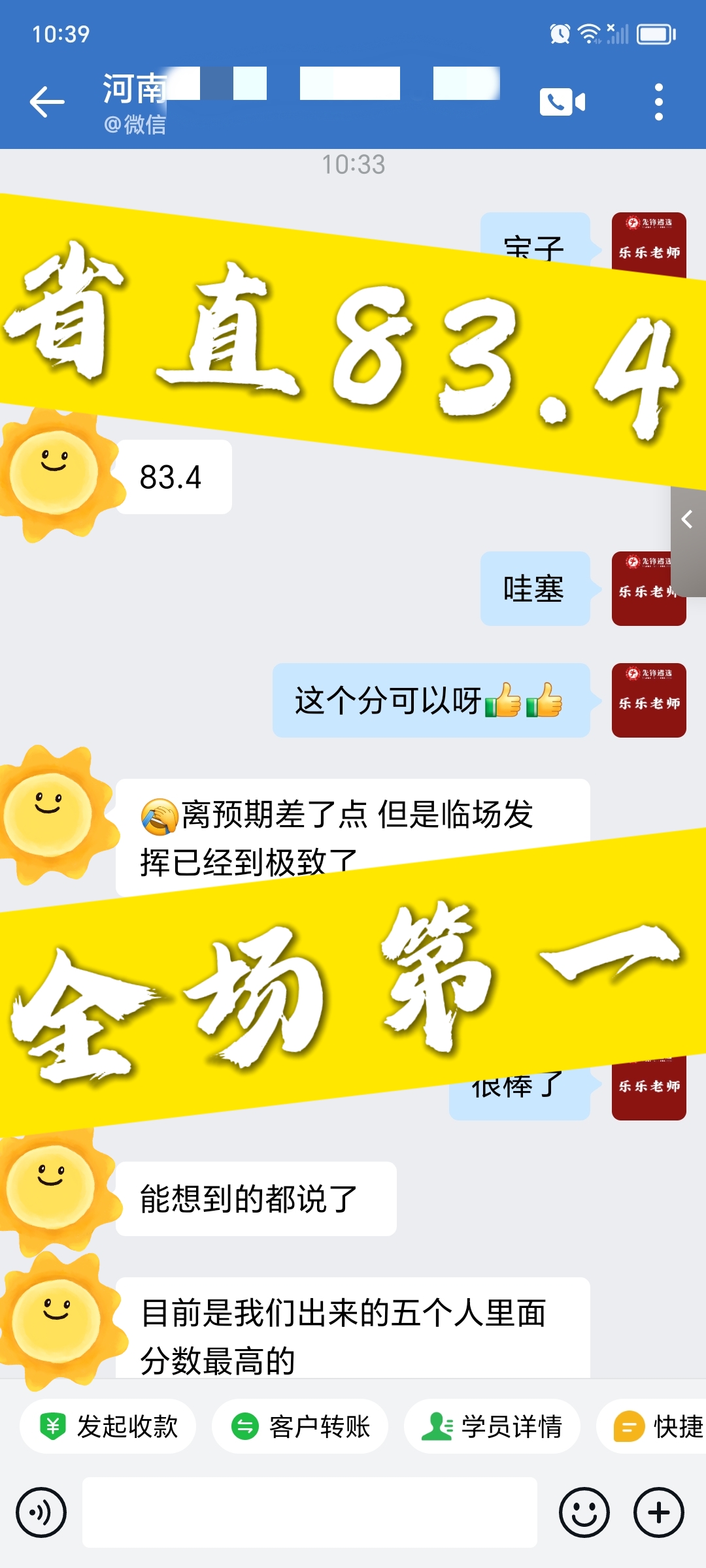706x1568 pixels.
Task: Go back from this chat
Action: (x=47, y=102)
